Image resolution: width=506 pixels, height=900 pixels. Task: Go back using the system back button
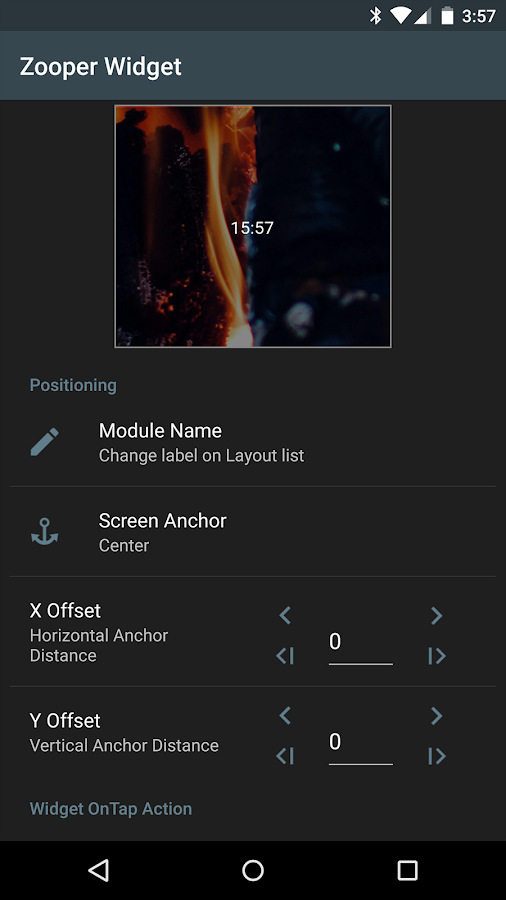99,870
